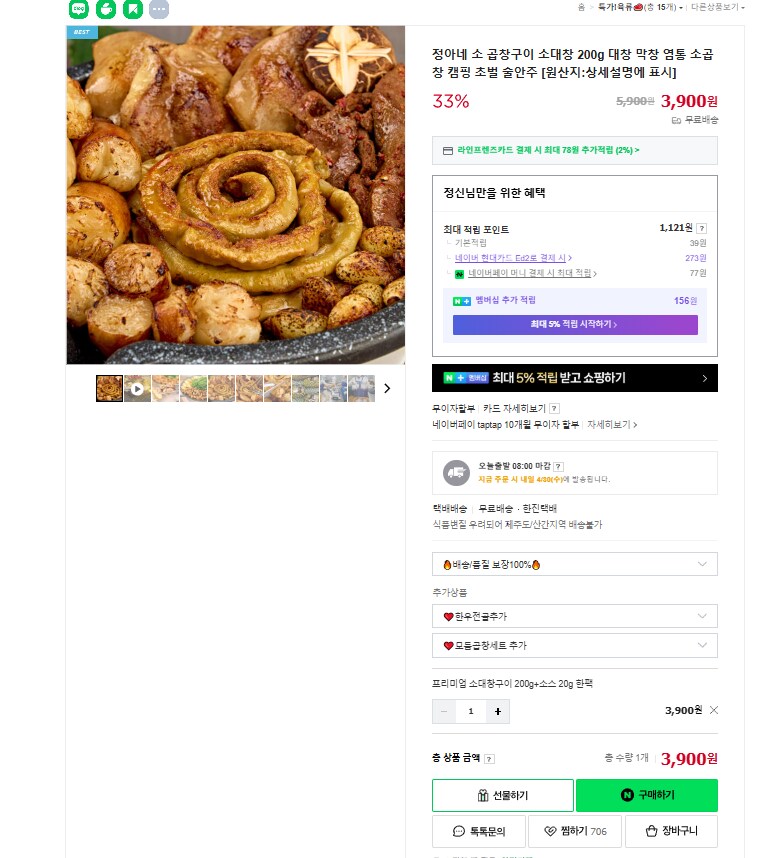Viewport: 759px width, 858px height.
Task: Play the product video via the play icon
Action: pos(137,388)
